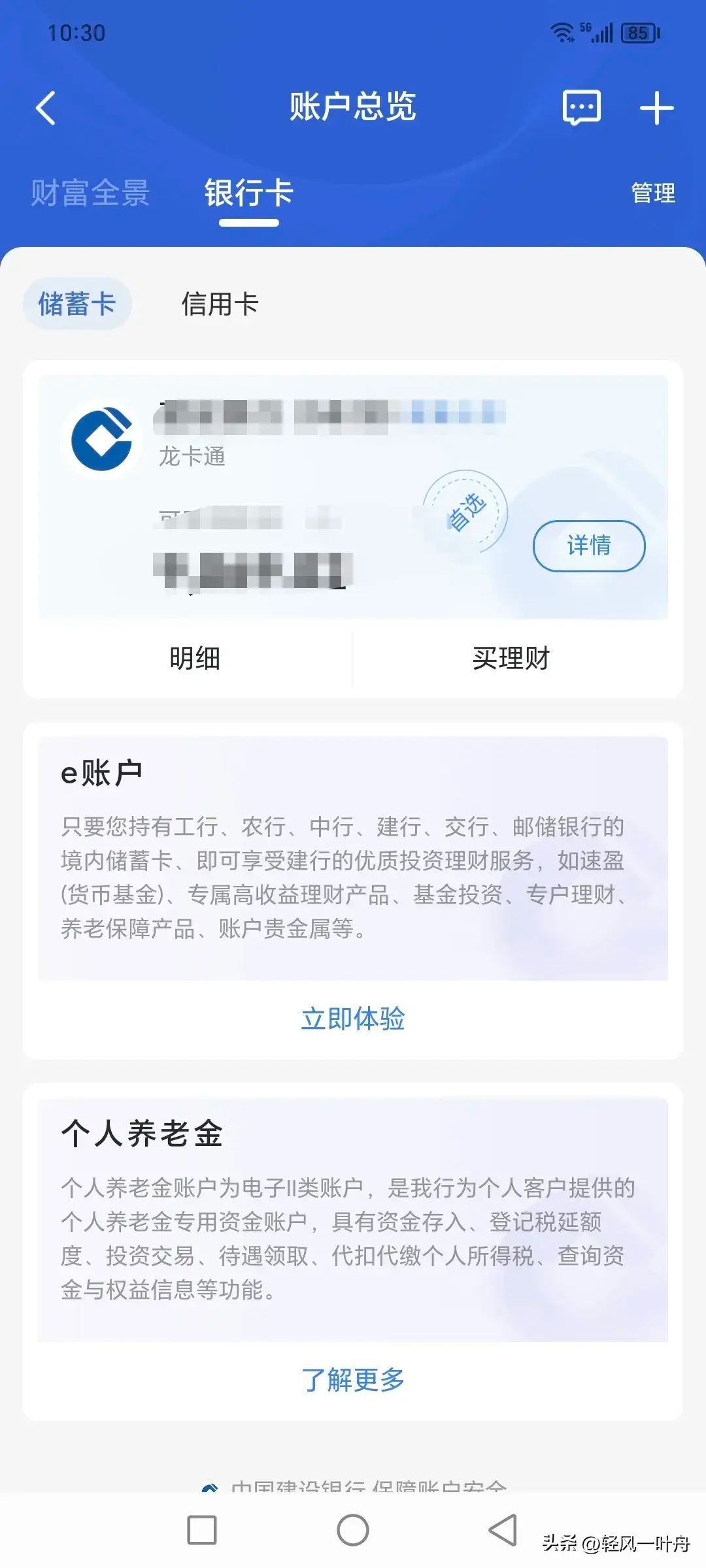Switch to the 财富全景 tab
The height and width of the screenshot is (1568, 706).
pos(90,193)
